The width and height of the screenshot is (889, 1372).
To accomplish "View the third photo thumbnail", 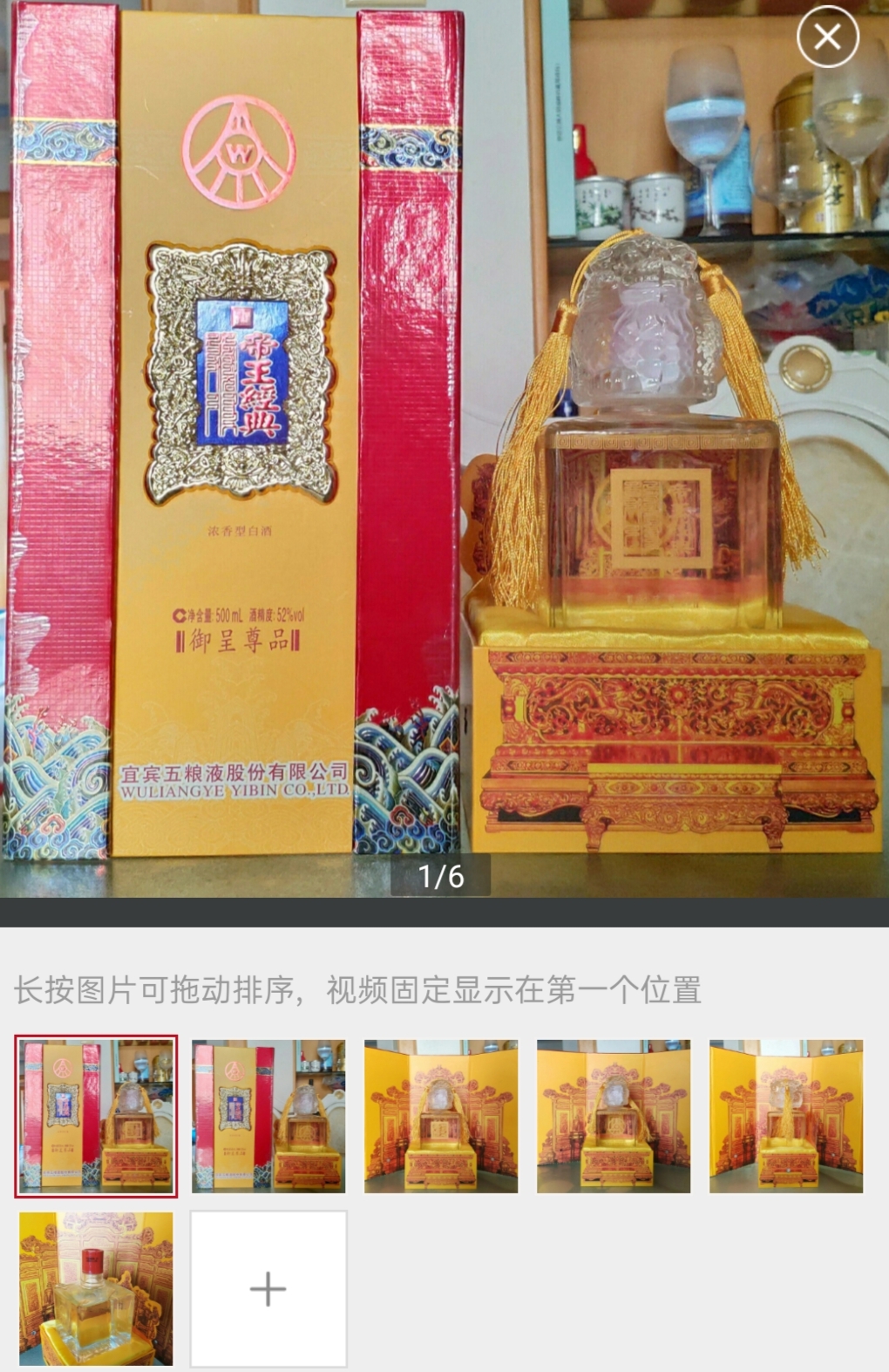I will (x=441, y=1116).
